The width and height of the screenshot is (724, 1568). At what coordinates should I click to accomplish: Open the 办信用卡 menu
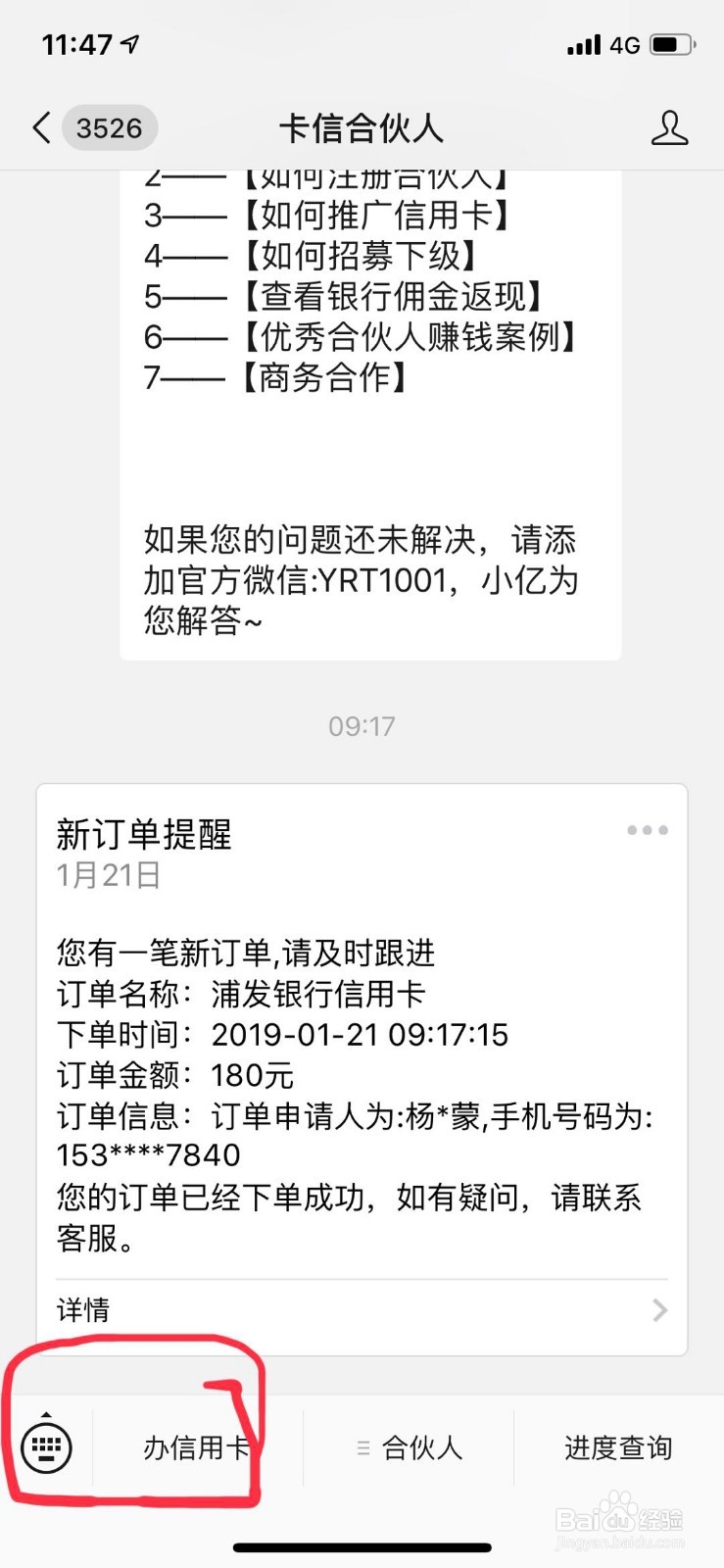tap(198, 1447)
